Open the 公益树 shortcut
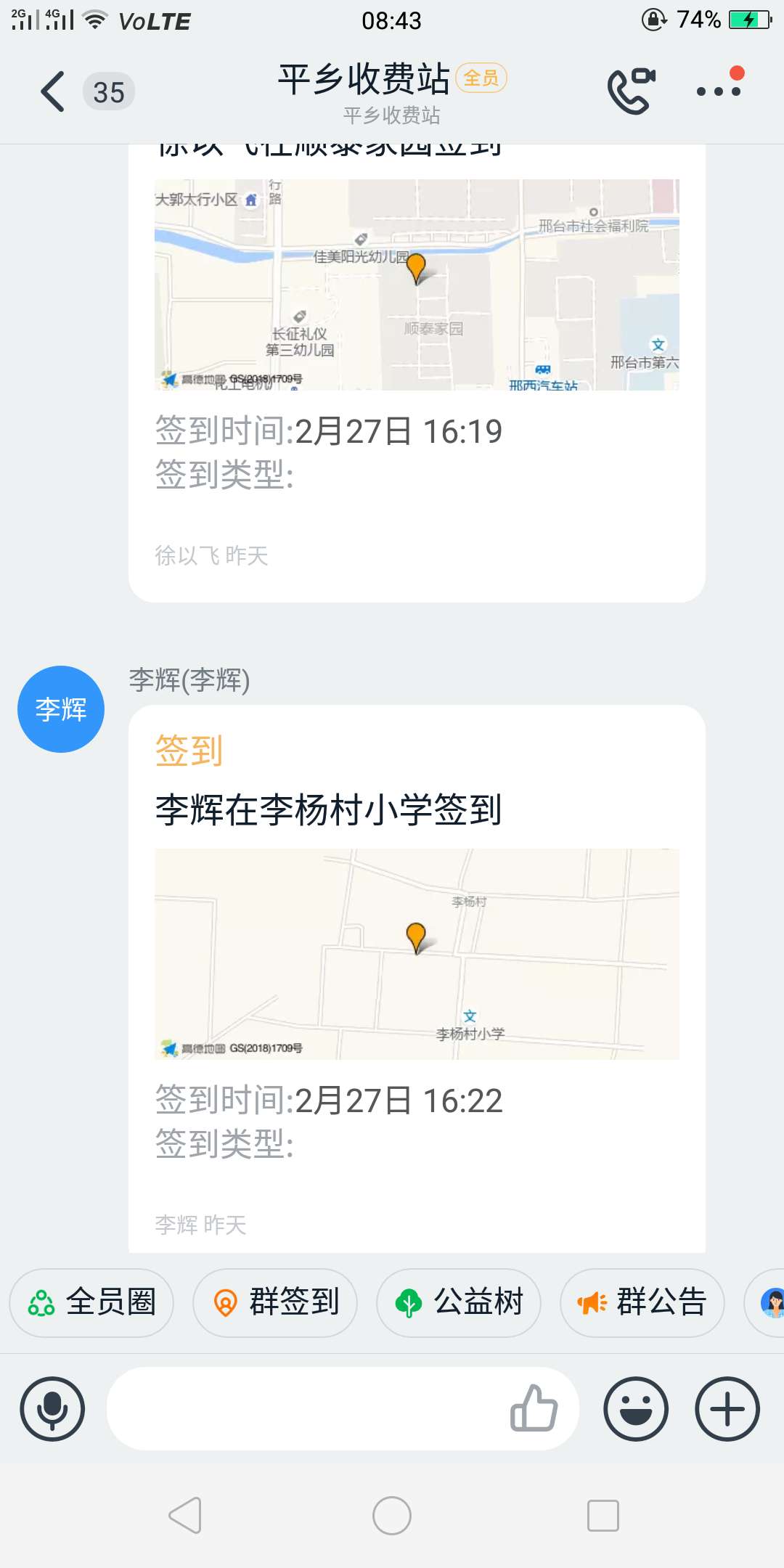Viewport: 784px width, 1568px height. pos(459,1302)
